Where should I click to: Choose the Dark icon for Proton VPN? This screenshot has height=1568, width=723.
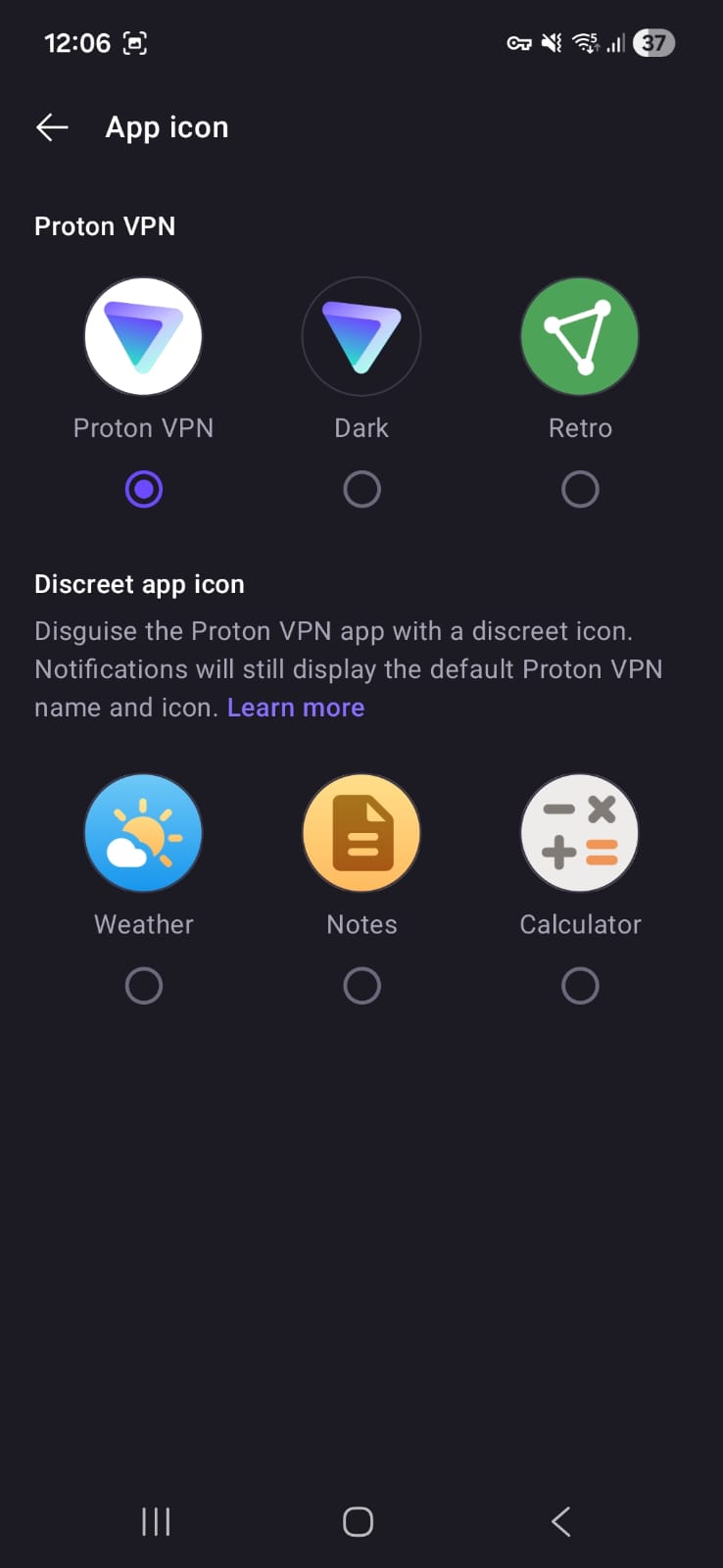coord(361,336)
